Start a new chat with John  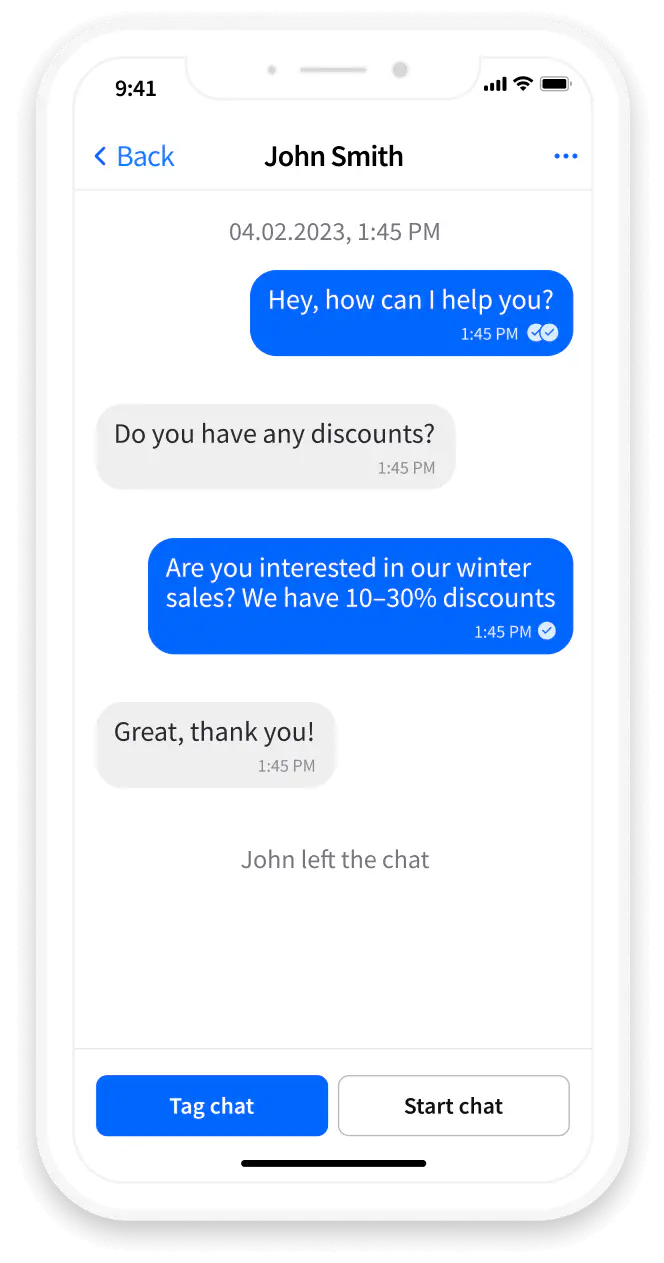coord(453,1106)
